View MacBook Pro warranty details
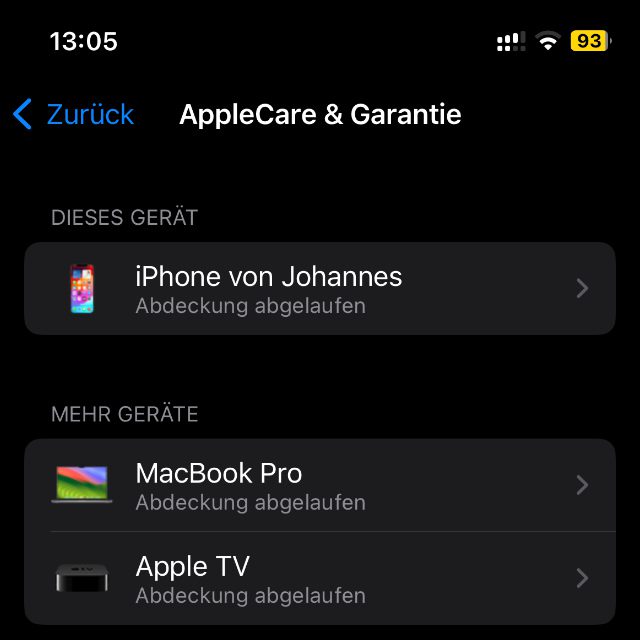Viewport: 640px width, 640px height. tap(320, 485)
